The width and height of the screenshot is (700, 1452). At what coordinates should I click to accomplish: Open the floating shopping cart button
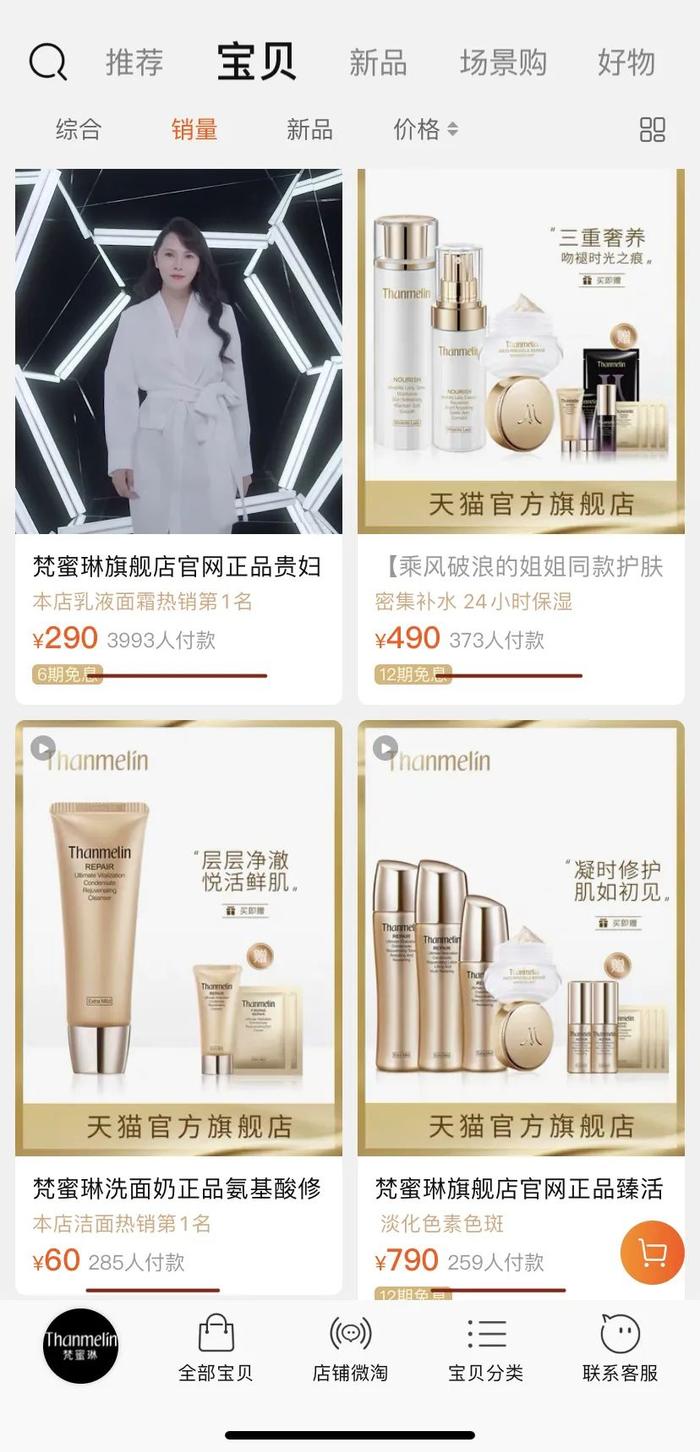[652, 1252]
